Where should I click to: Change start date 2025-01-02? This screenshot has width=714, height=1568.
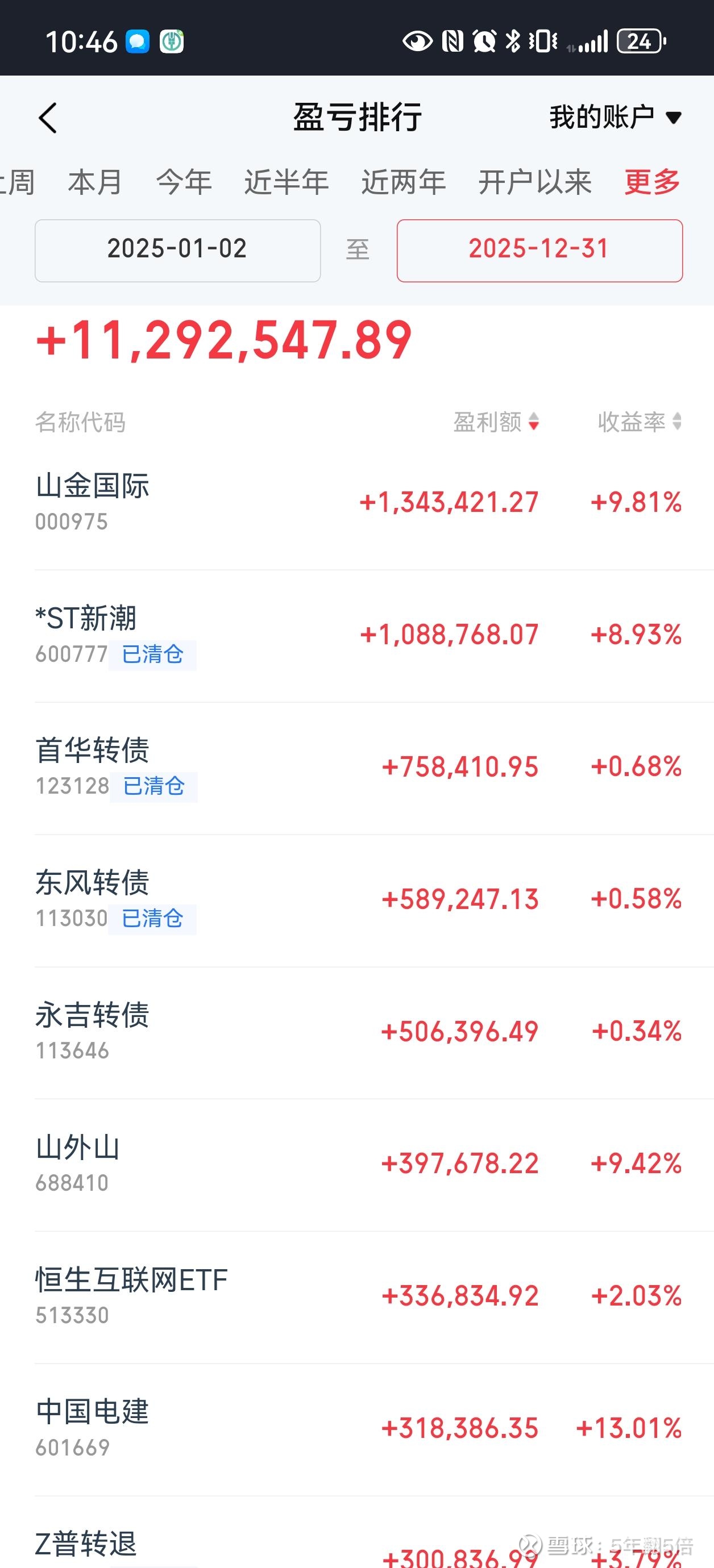[x=177, y=250]
